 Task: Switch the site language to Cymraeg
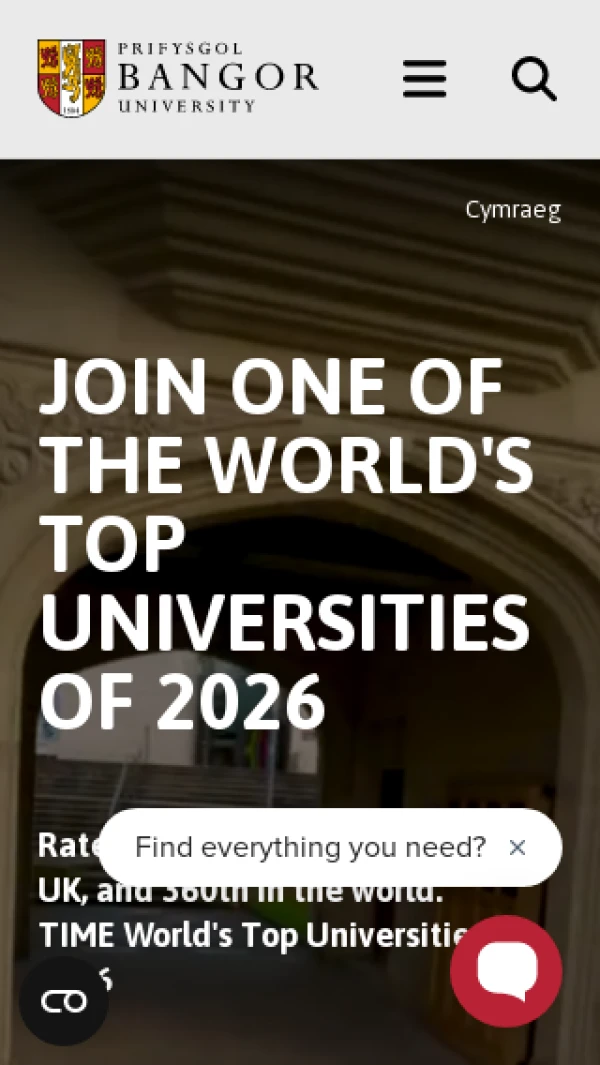coord(513,210)
